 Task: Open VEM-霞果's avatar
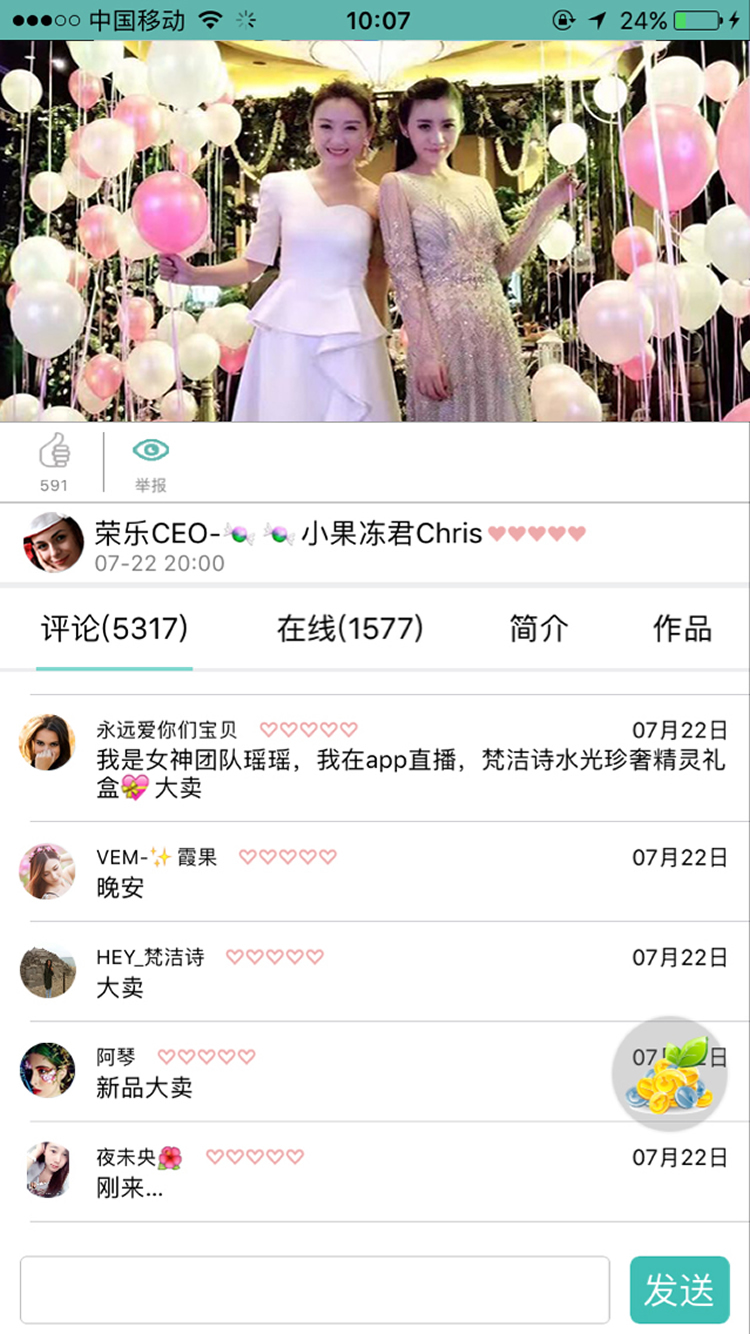[x=47, y=871]
